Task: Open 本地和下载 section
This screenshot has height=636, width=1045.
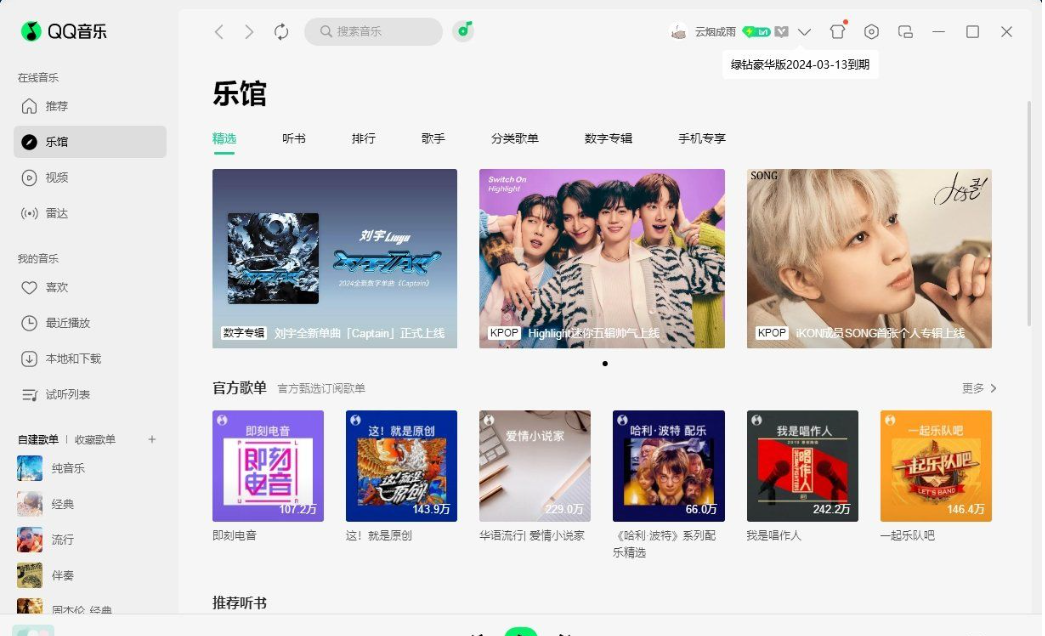Action: coord(73,359)
